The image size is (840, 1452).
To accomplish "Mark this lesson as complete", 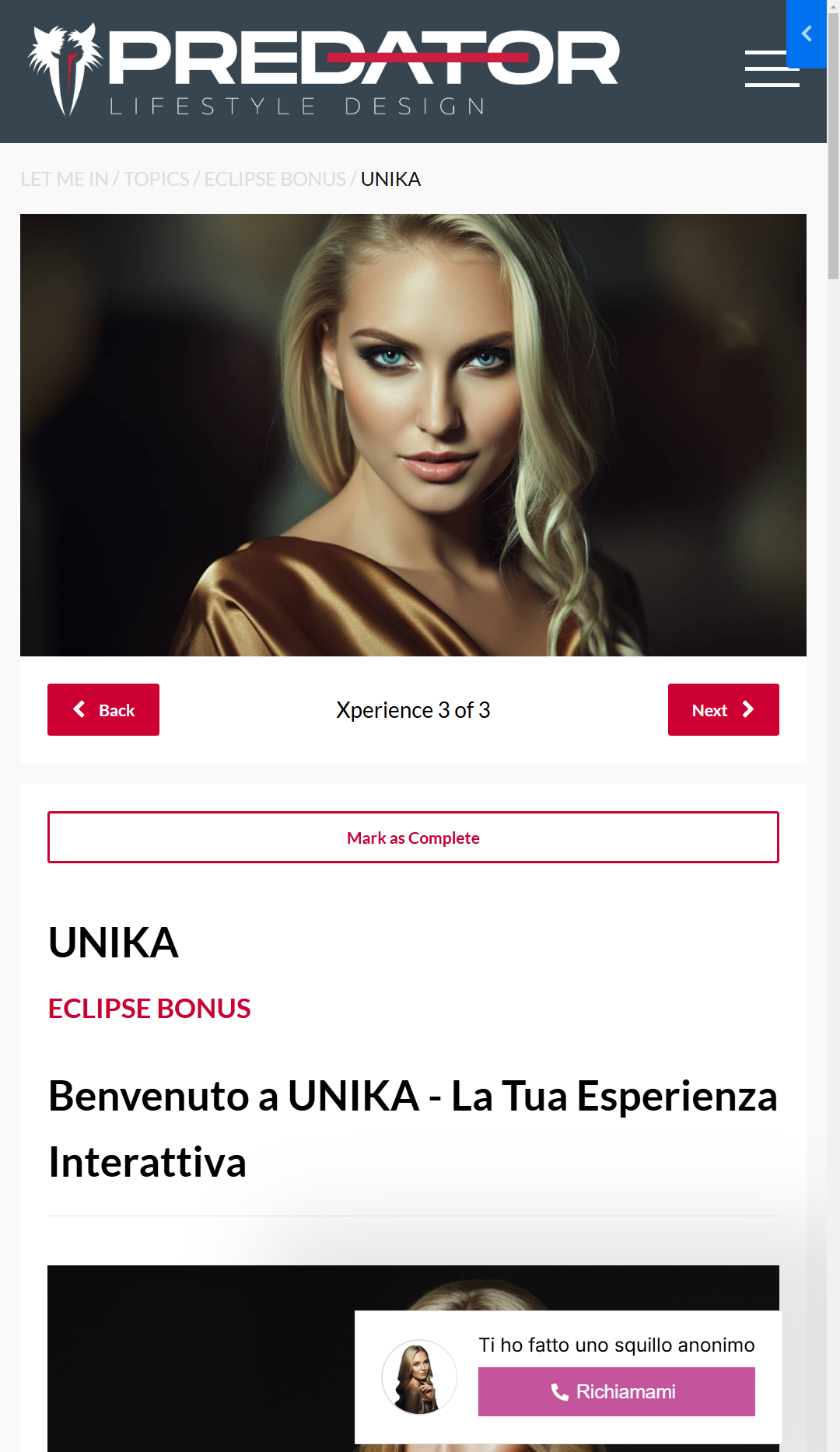I will click(413, 838).
